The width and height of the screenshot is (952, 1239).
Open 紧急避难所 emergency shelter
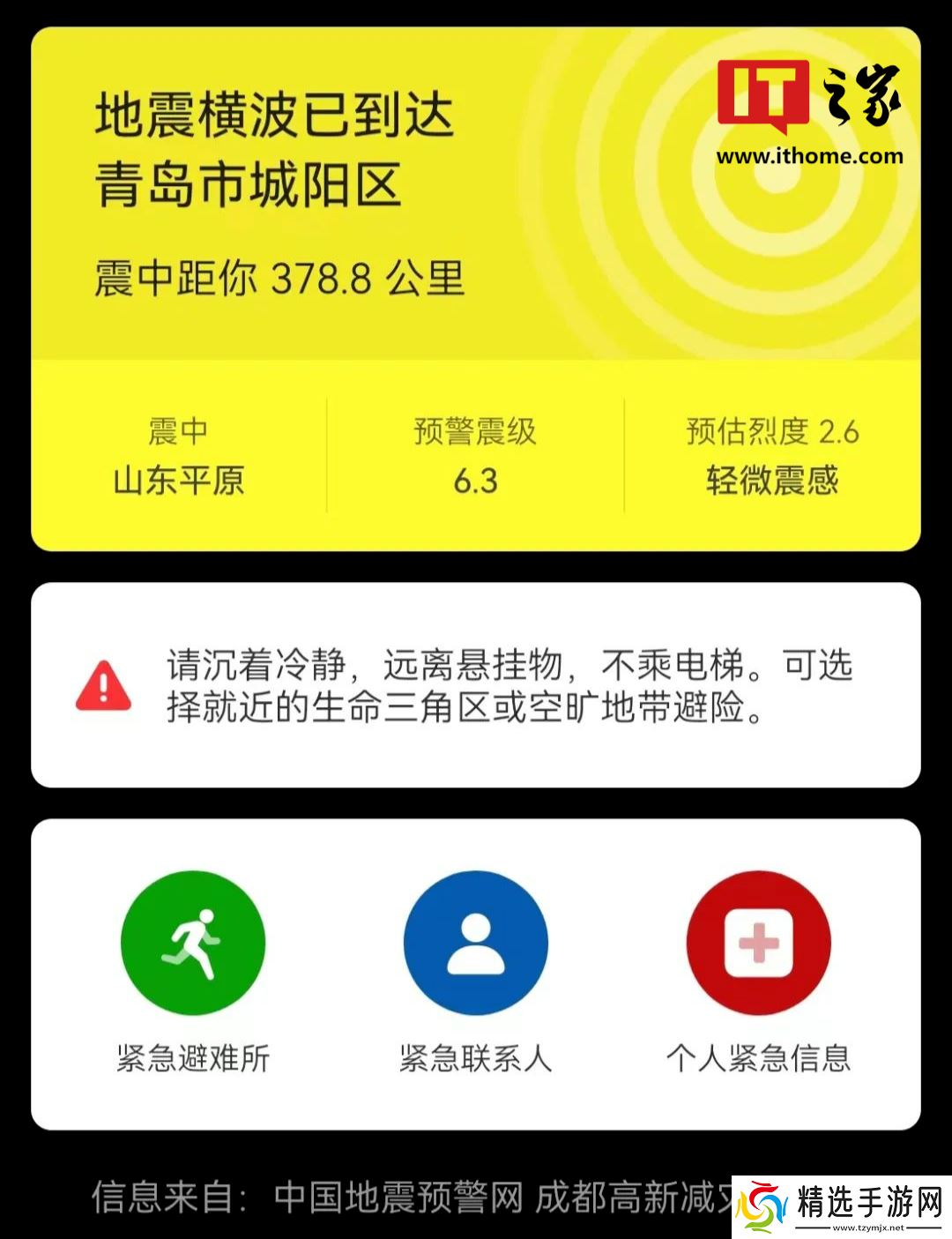pos(193,944)
